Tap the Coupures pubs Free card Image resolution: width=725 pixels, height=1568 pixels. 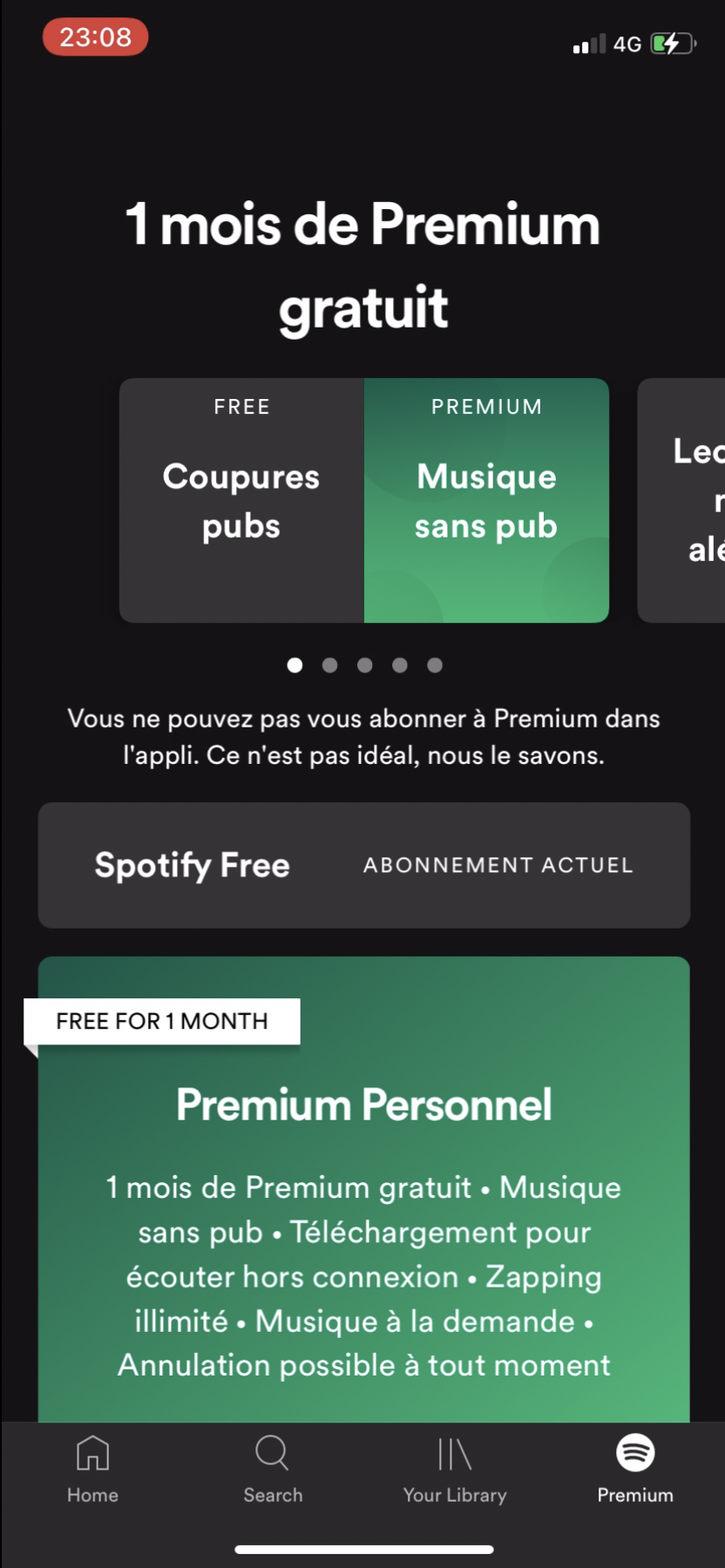pyautogui.click(x=241, y=500)
